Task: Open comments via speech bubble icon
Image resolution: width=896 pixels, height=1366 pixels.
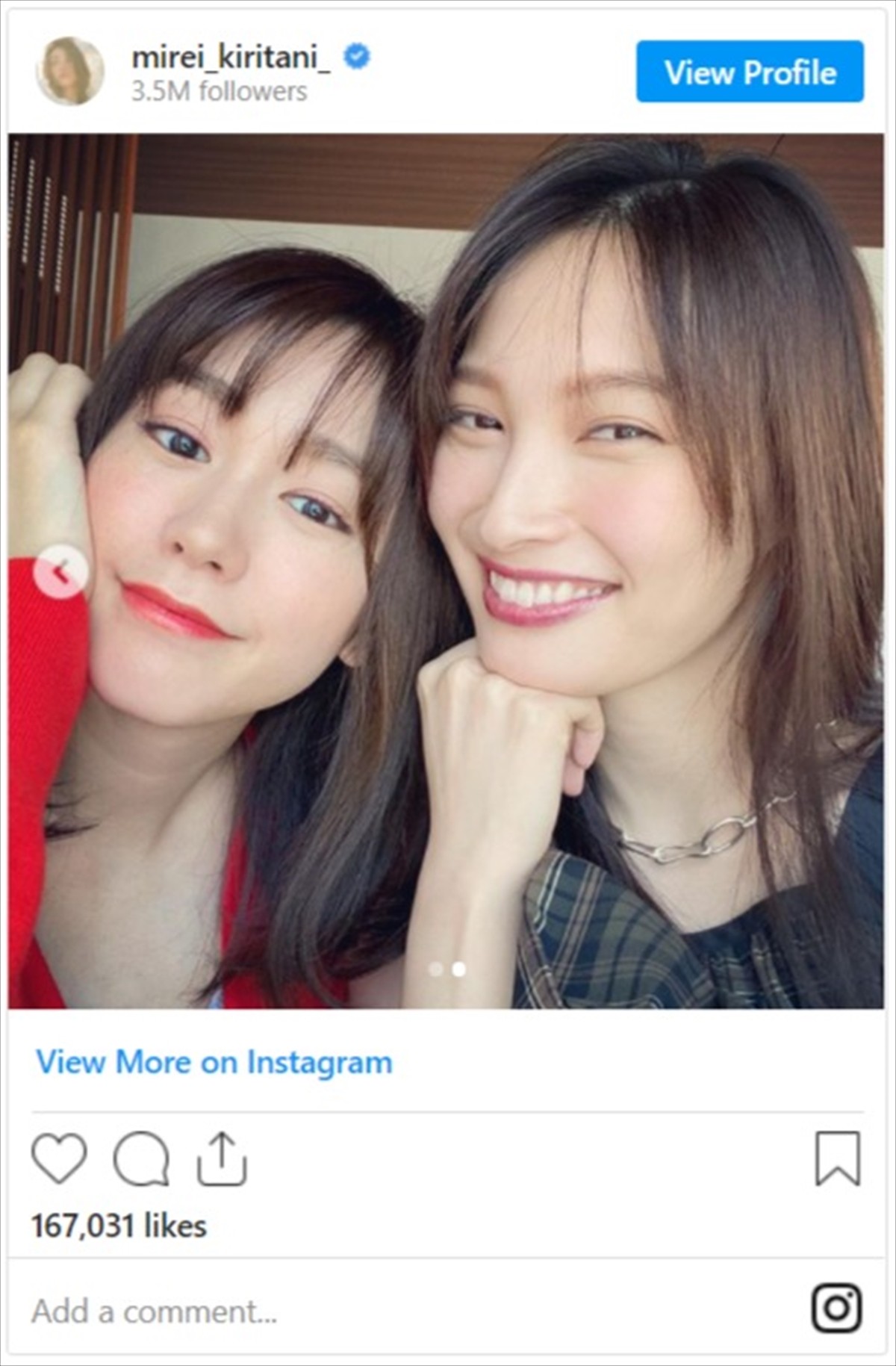Action: tap(140, 1158)
